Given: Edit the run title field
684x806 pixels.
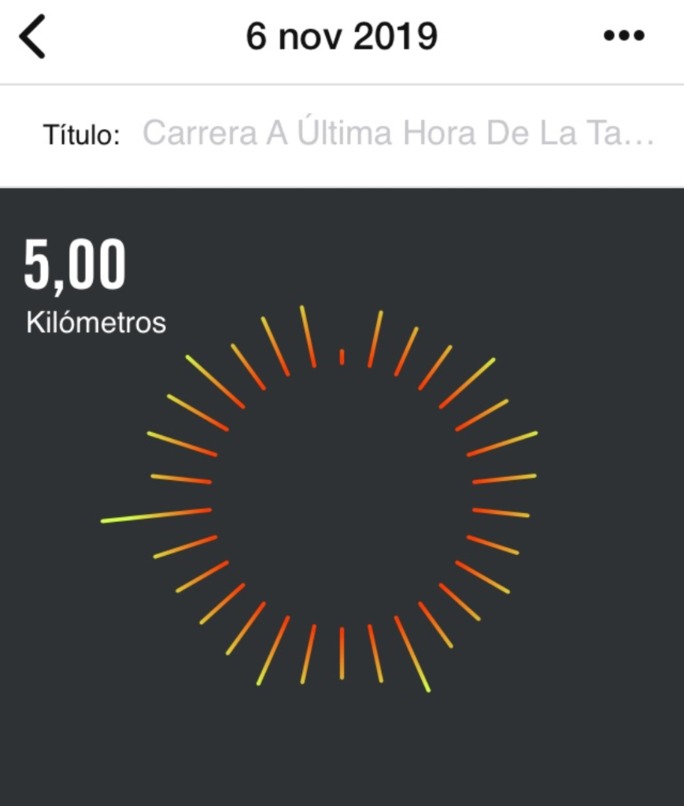Looking at the screenshot, I should point(398,134).
